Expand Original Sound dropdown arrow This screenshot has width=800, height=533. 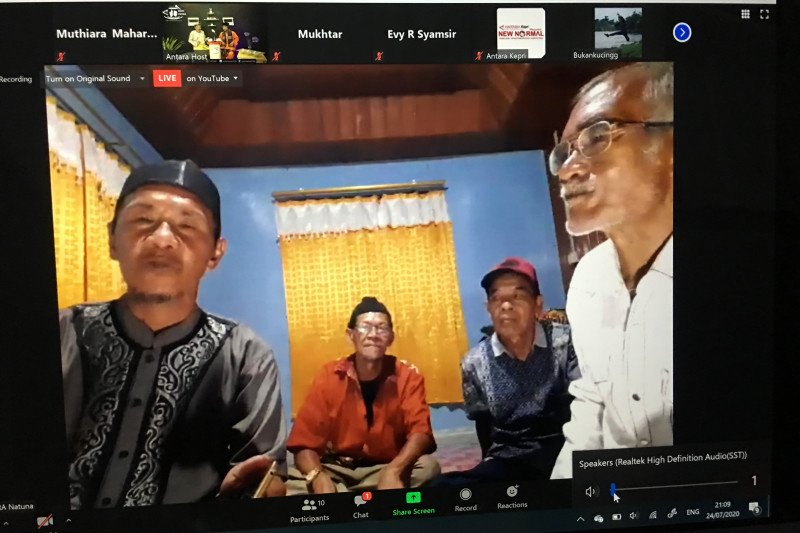(142, 78)
